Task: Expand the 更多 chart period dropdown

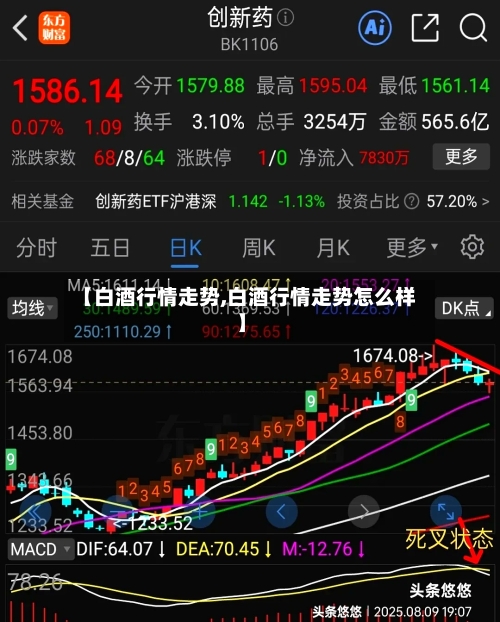Action: [x=412, y=248]
